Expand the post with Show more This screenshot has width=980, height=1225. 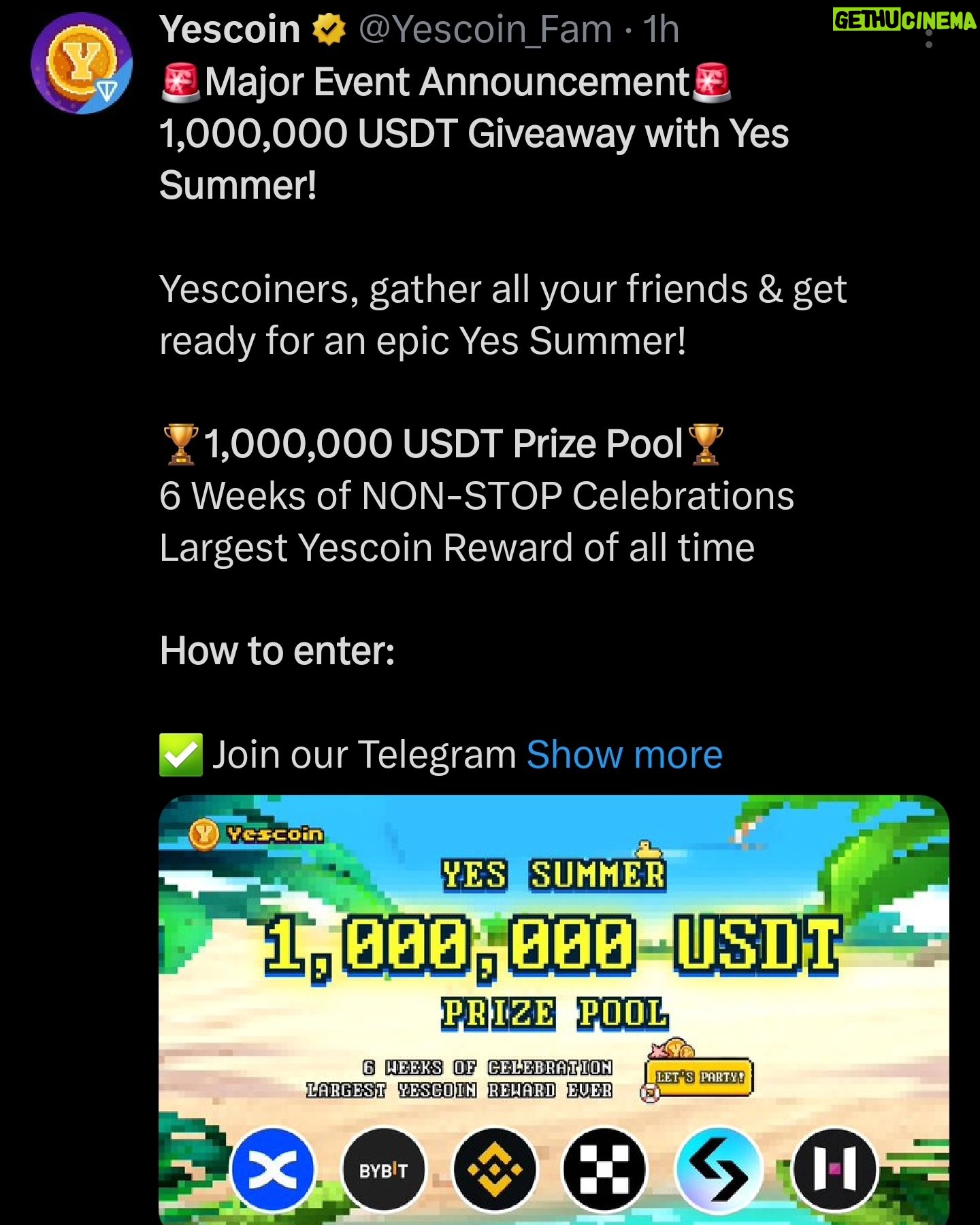[624, 755]
